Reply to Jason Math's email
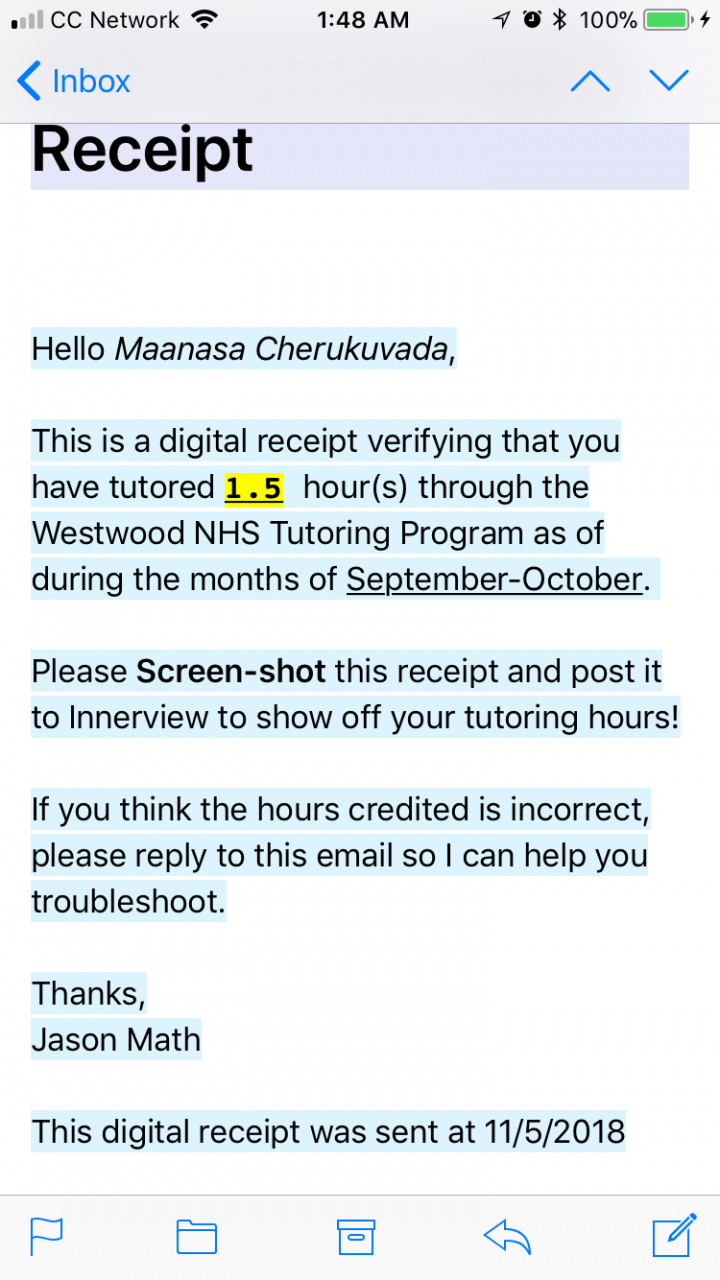 (507, 1236)
